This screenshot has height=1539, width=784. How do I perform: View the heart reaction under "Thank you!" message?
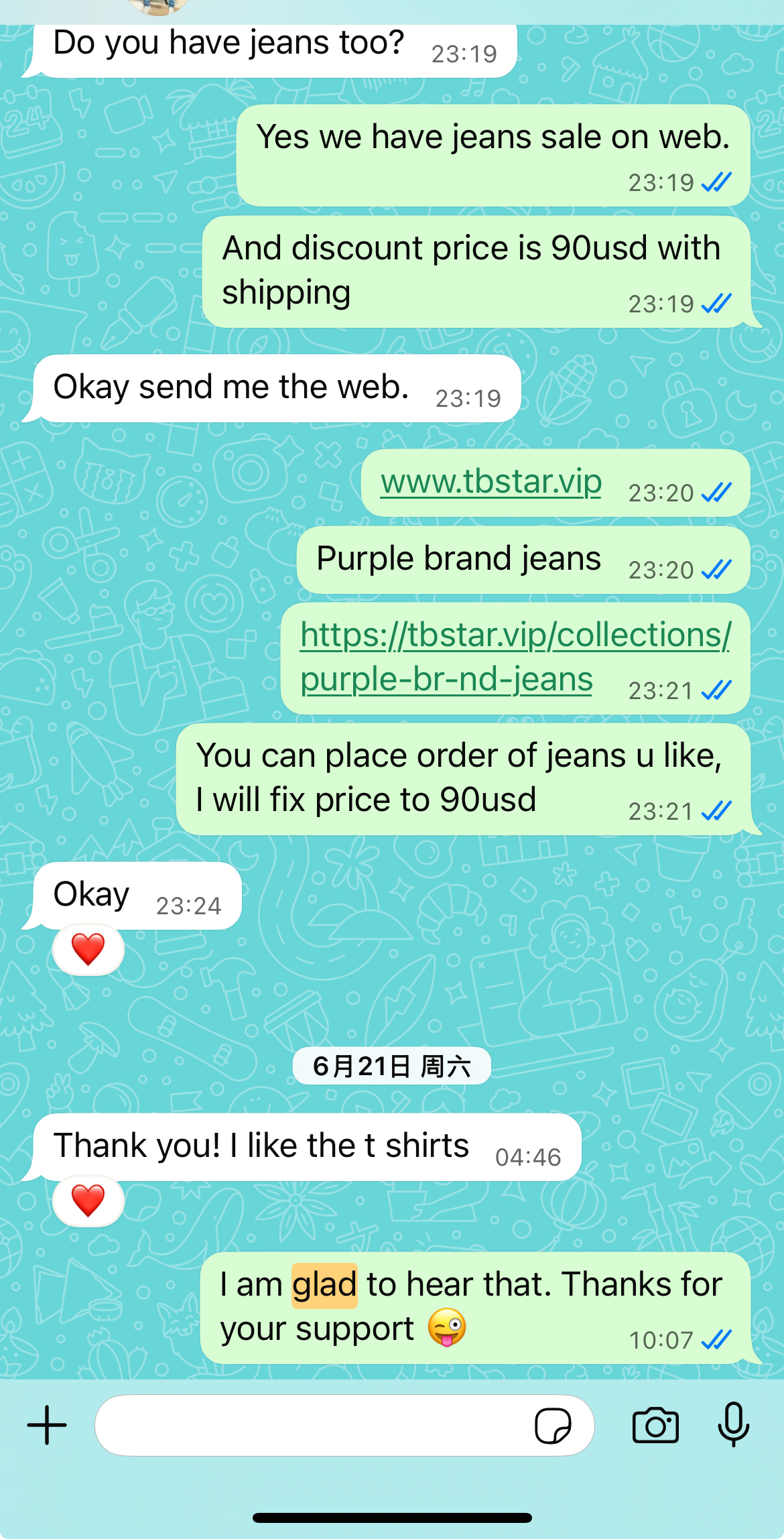point(88,1201)
